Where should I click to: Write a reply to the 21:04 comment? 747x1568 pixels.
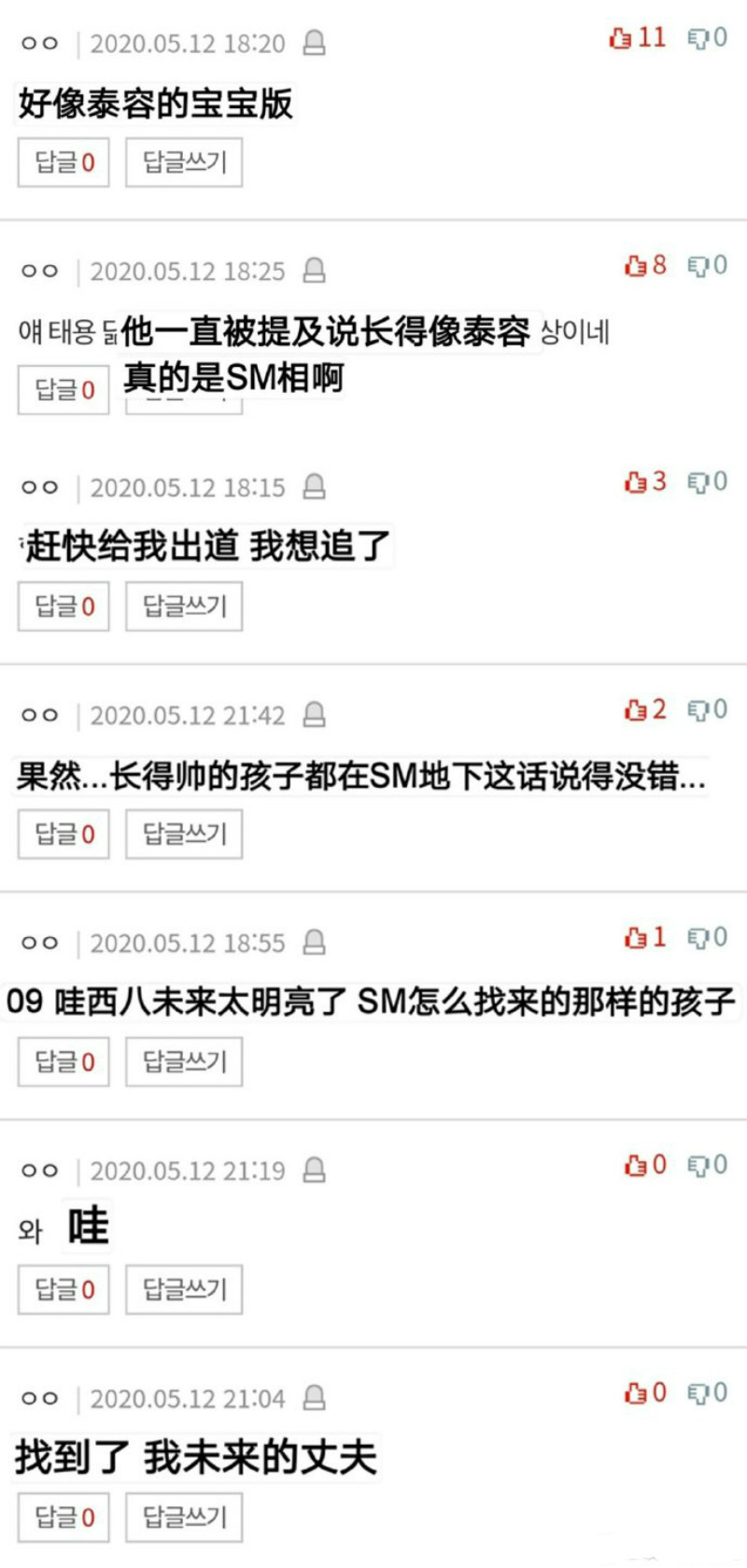[x=184, y=1518]
